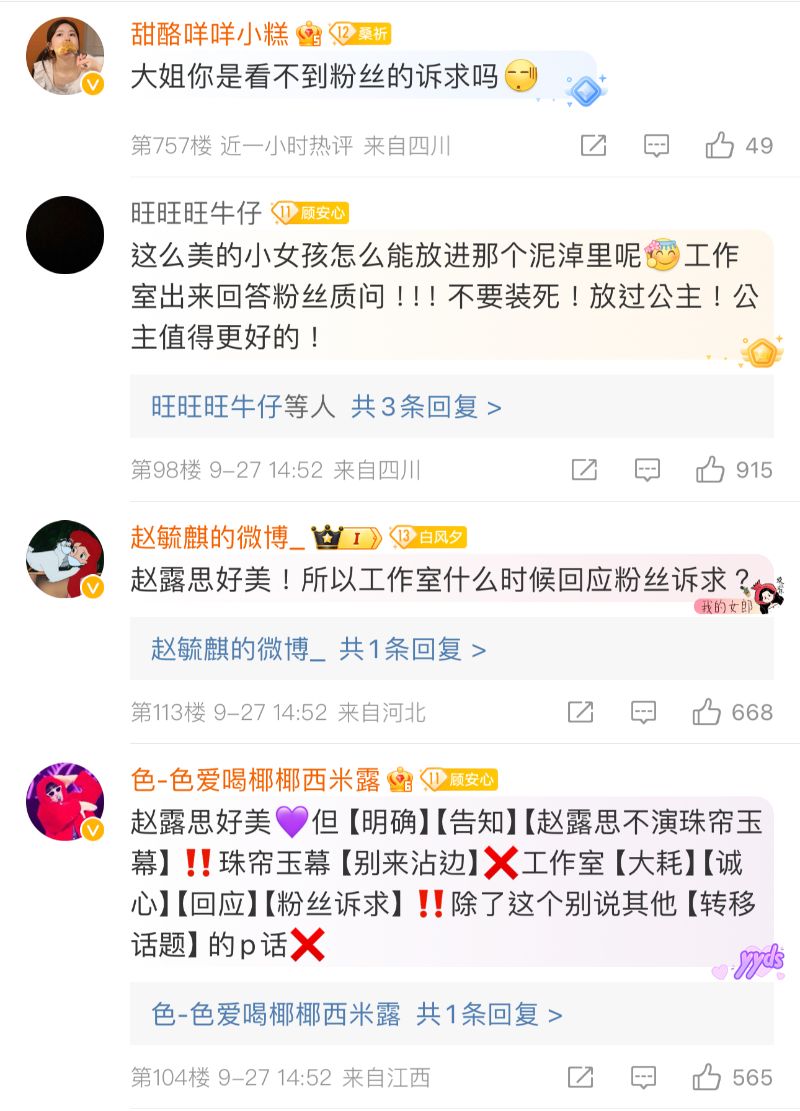Like the comment by 甜酪咩咩小糕
The image size is (800, 1111).
click(720, 146)
